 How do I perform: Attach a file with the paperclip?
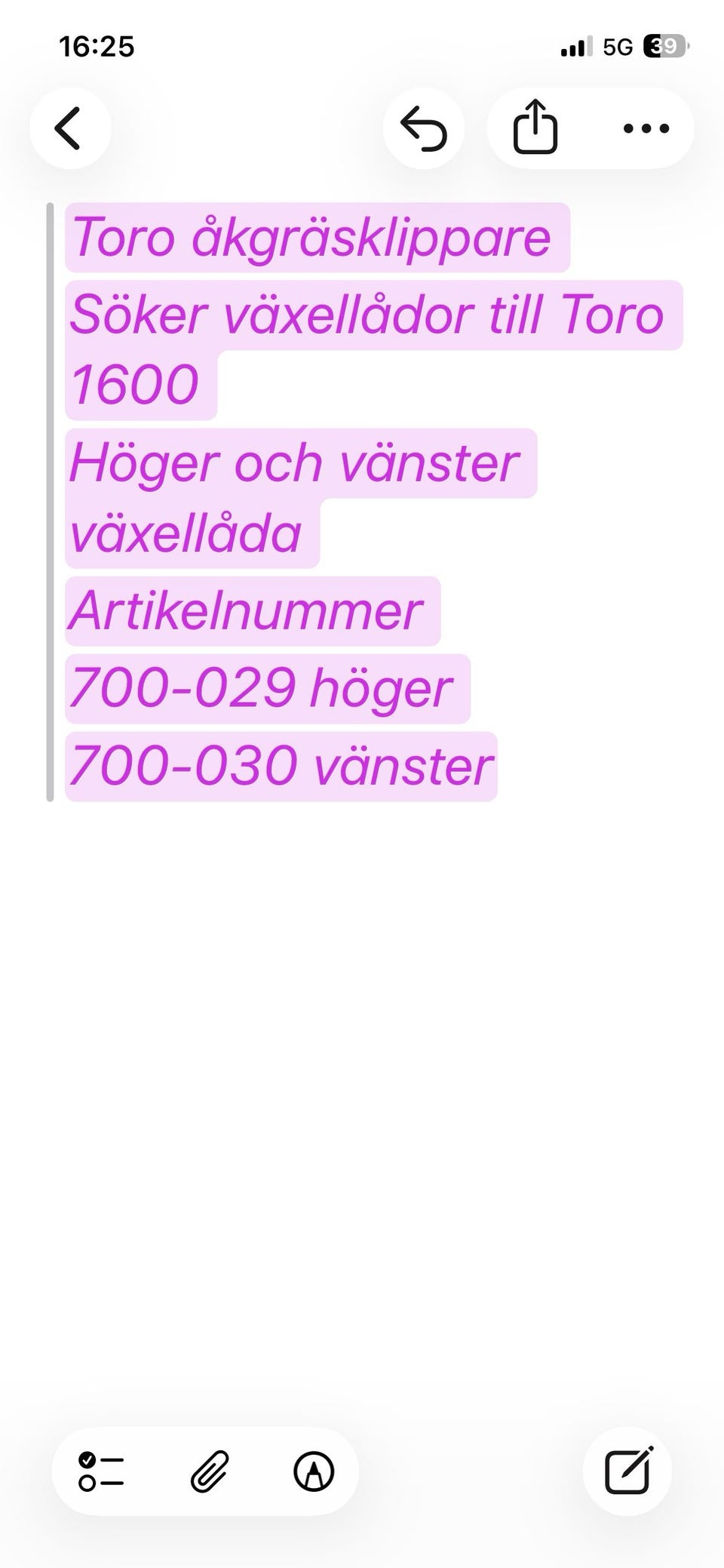point(209,1471)
